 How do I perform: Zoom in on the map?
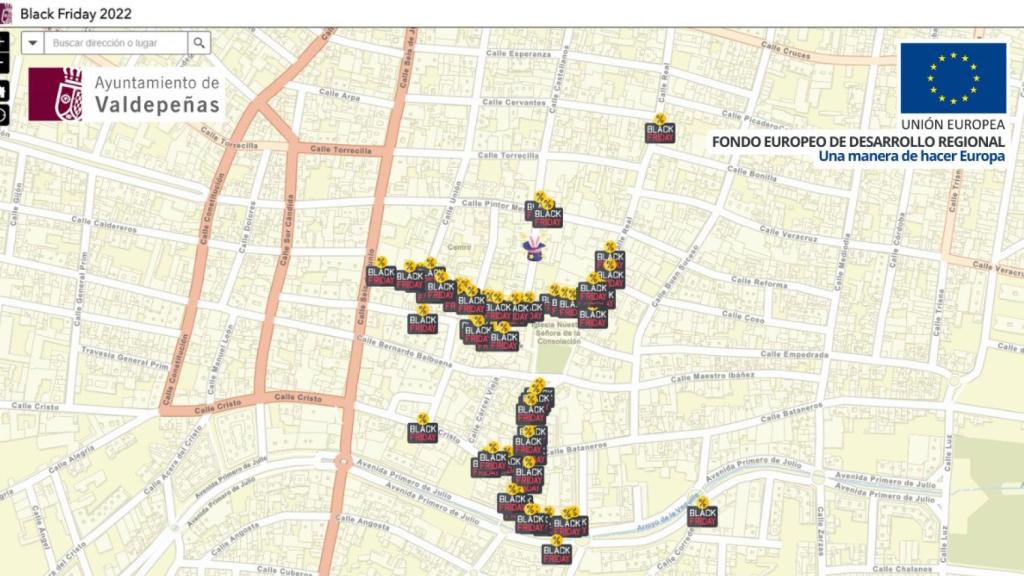click(3, 43)
